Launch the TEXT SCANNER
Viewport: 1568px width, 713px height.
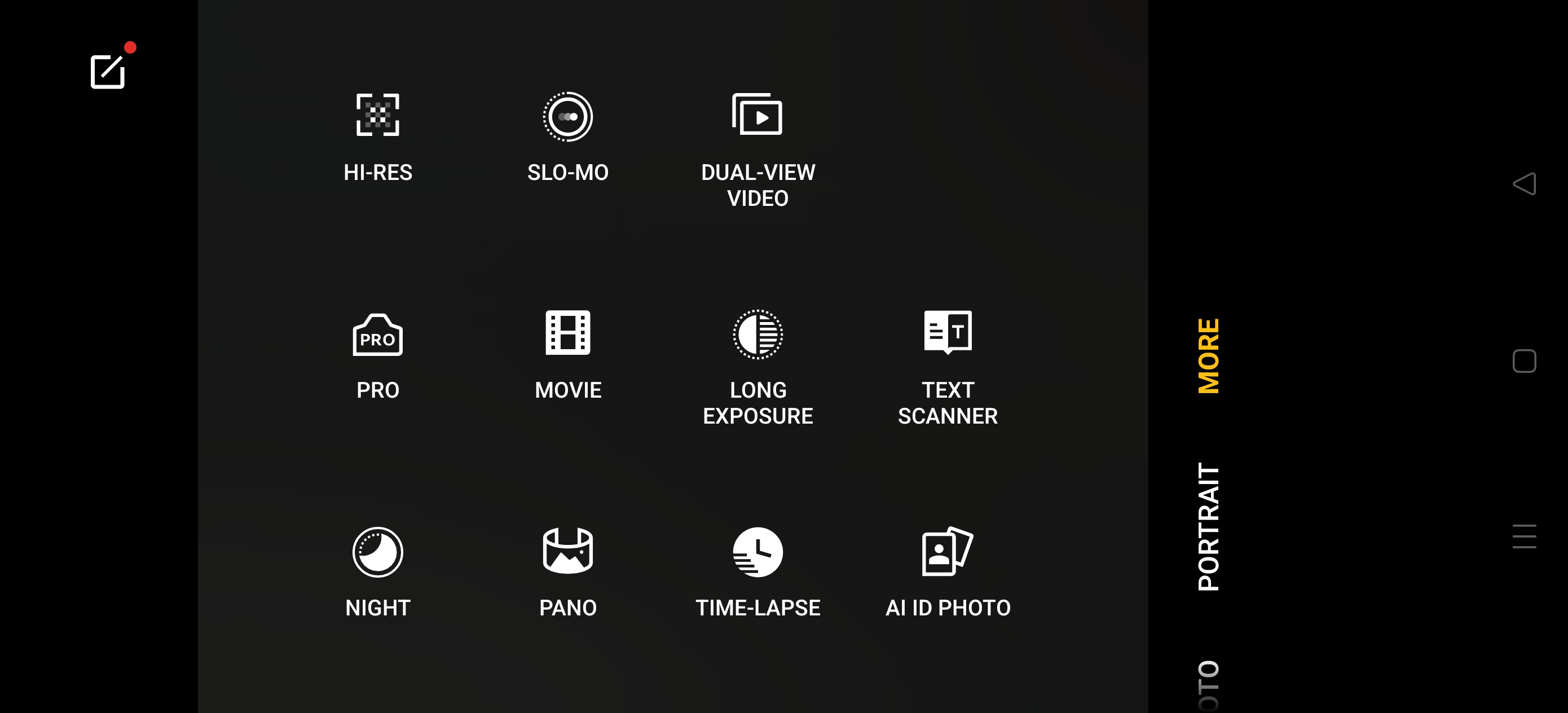(947, 367)
